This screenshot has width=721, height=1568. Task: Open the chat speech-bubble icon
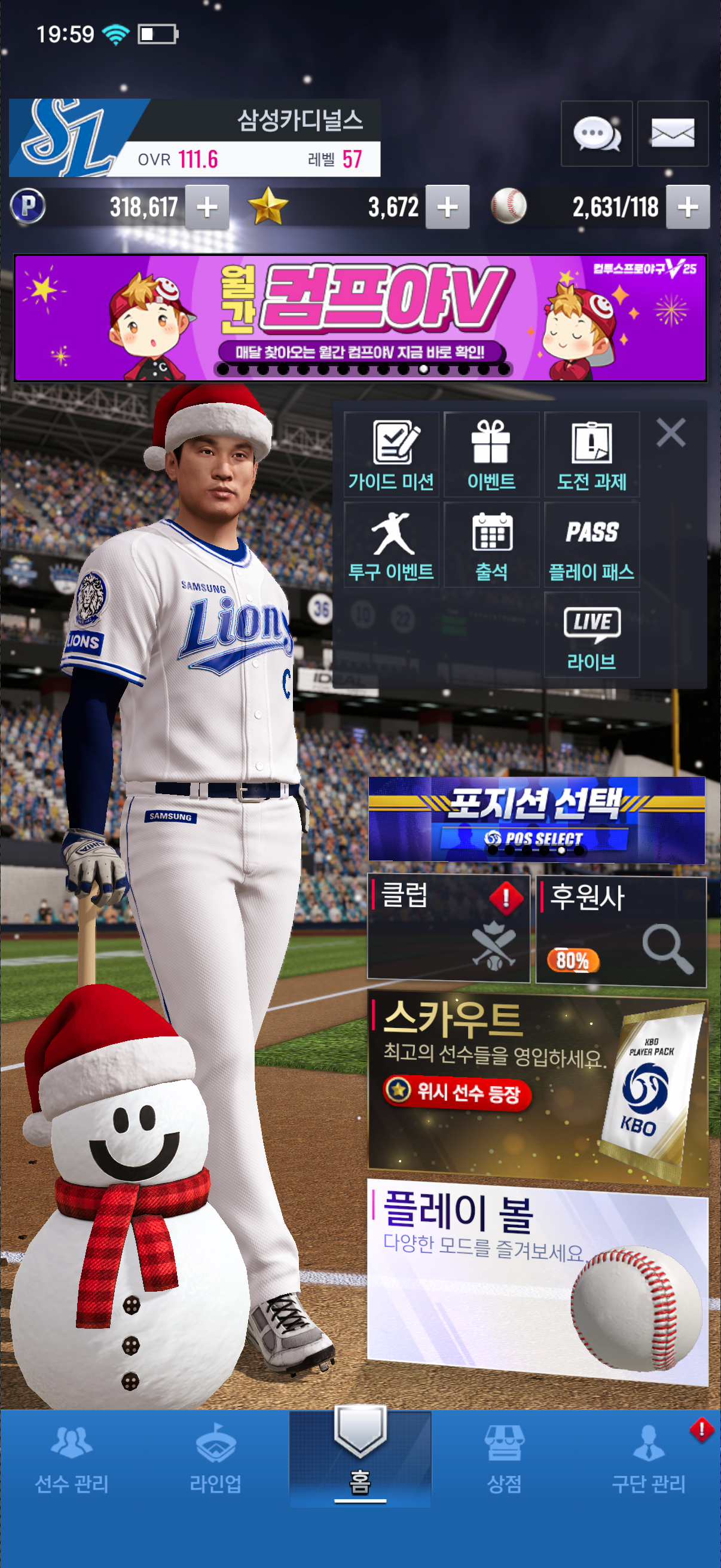[596, 133]
